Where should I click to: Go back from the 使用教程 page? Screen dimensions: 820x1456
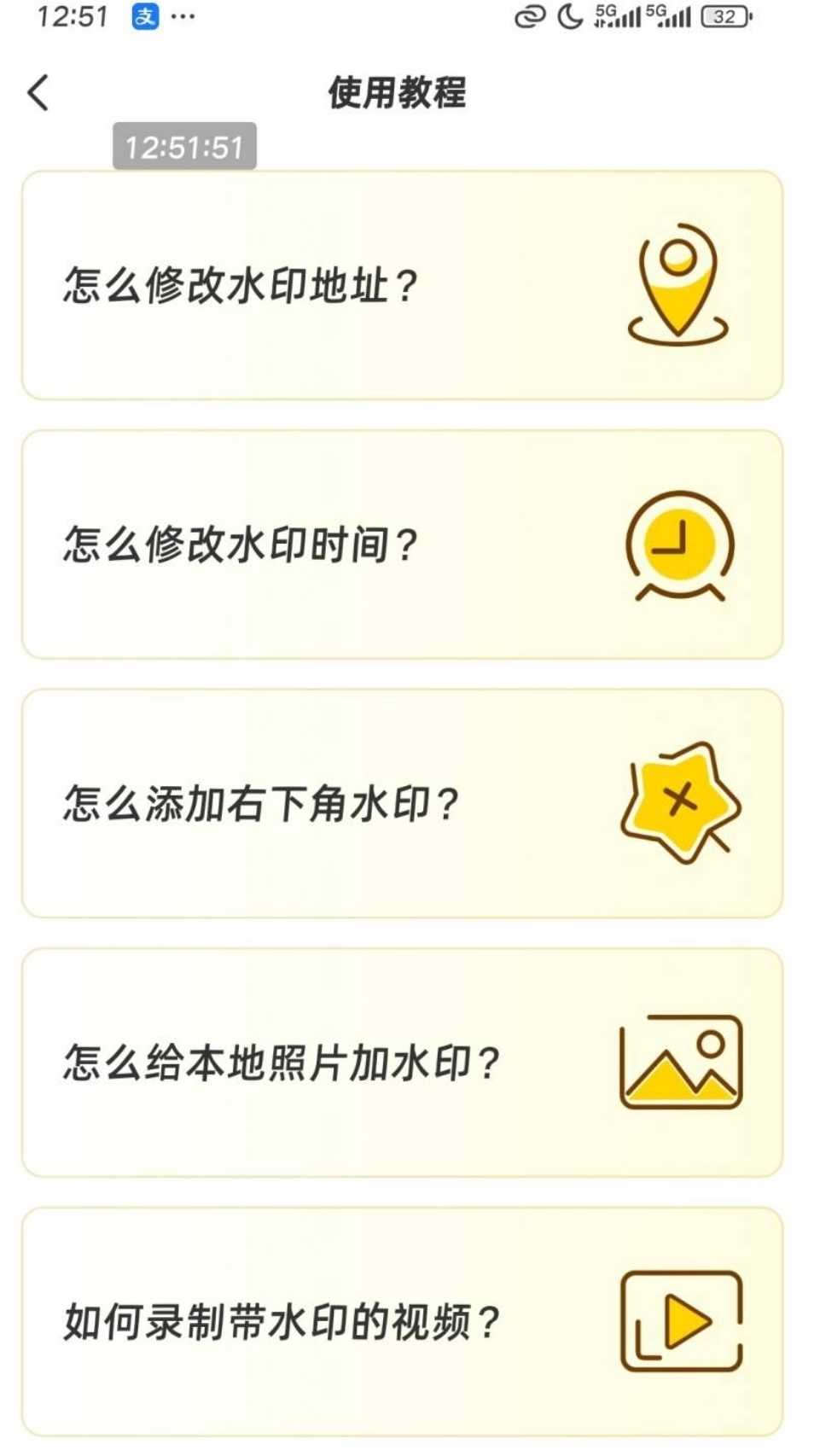38,93
